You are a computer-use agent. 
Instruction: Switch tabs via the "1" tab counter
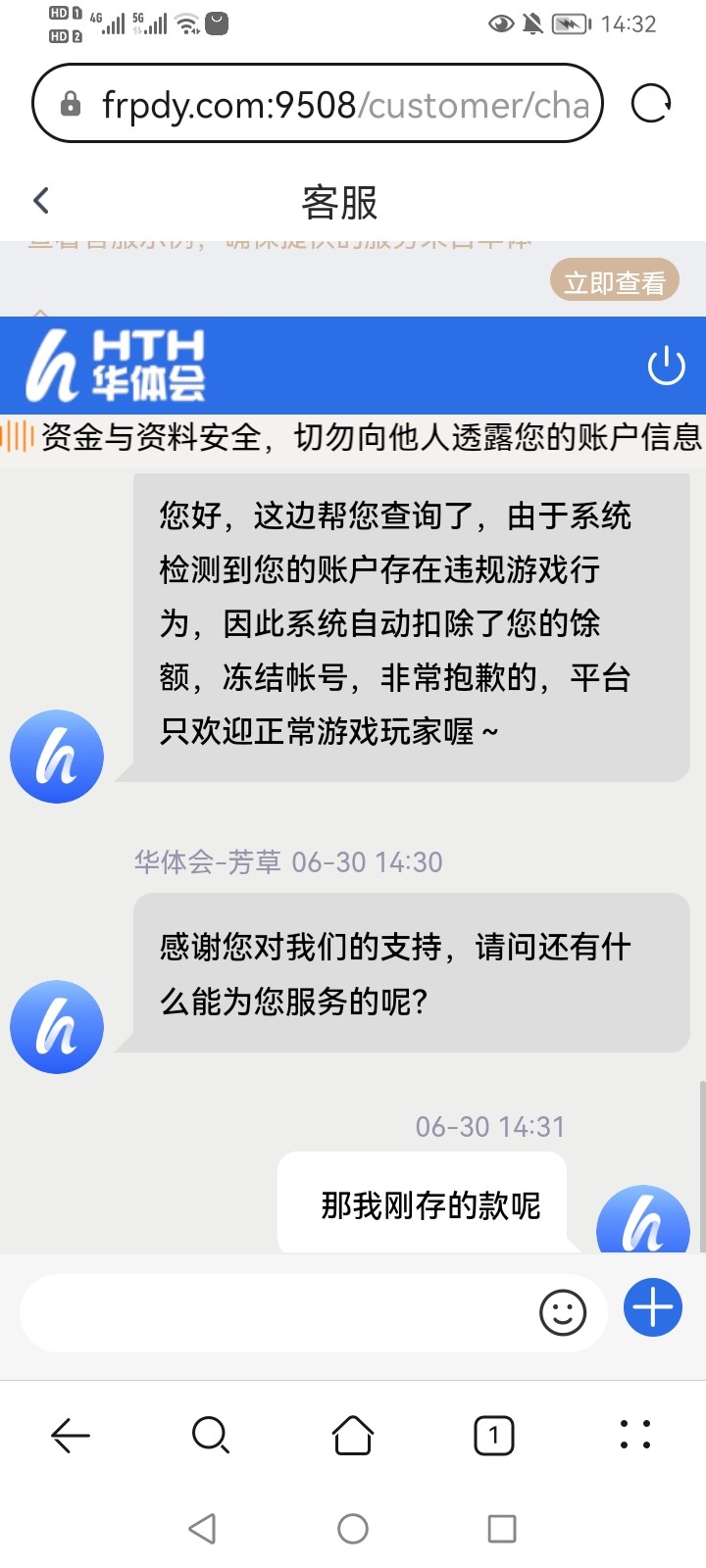(x=494, y=1436)
